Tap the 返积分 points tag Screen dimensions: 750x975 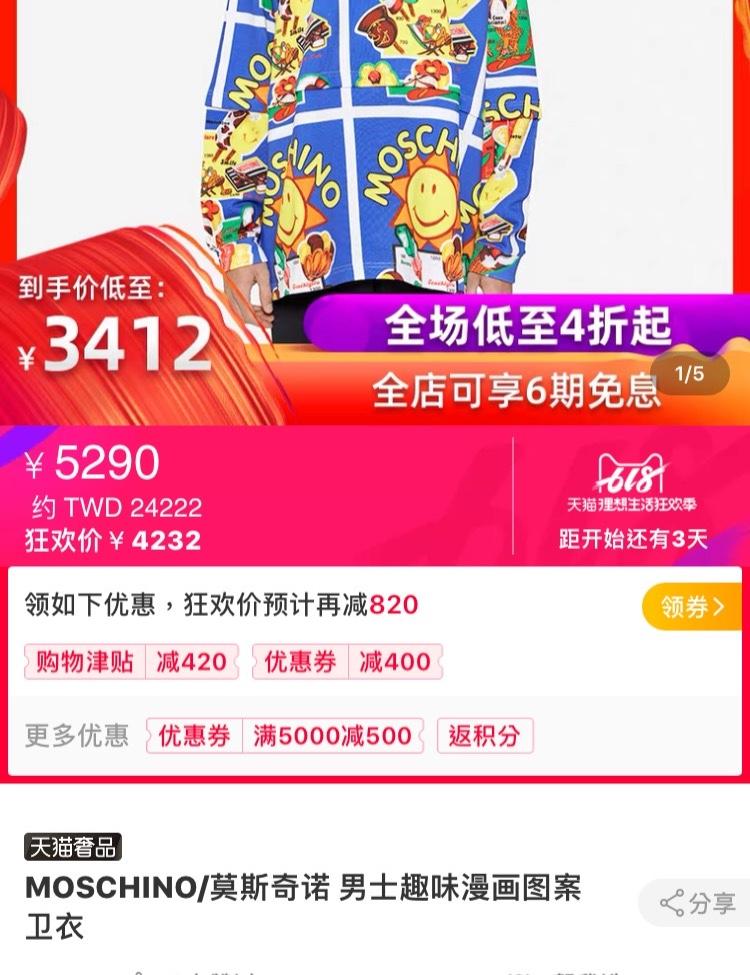pyautogui.click(x=485, y=736)
